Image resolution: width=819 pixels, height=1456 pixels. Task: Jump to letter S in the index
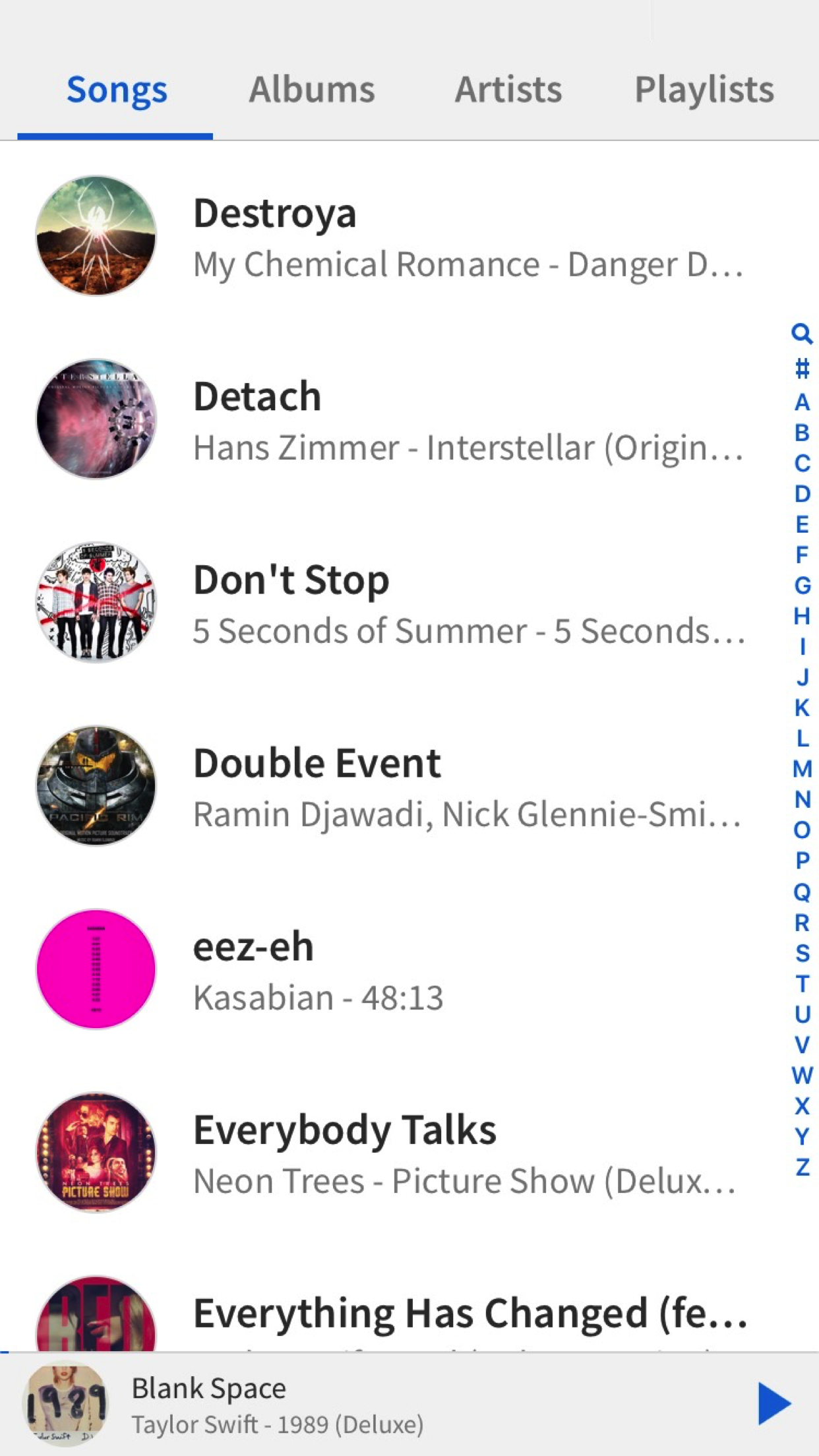tap(802, 953)
